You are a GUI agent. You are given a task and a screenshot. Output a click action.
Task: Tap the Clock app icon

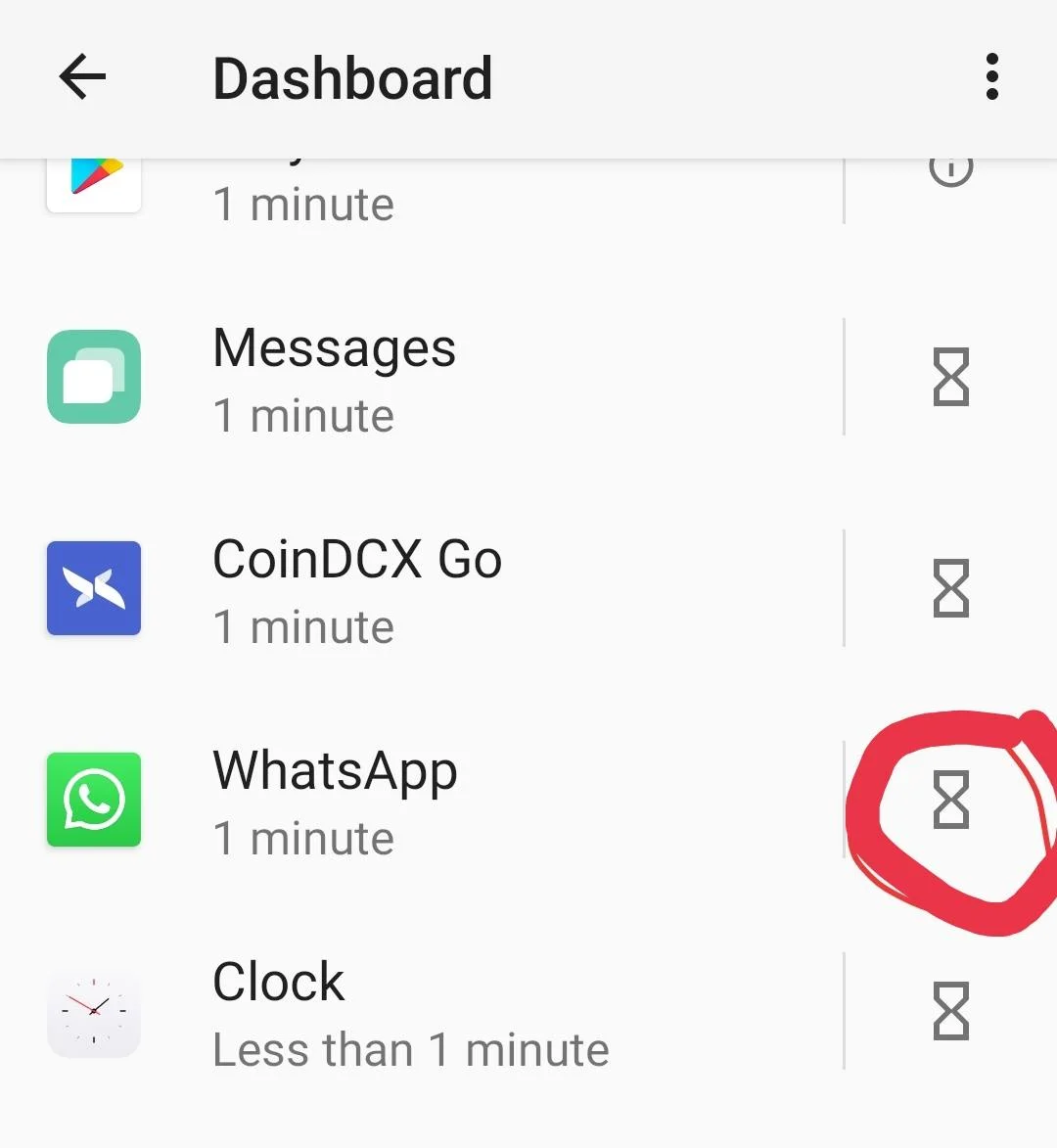pos(93,1011)
